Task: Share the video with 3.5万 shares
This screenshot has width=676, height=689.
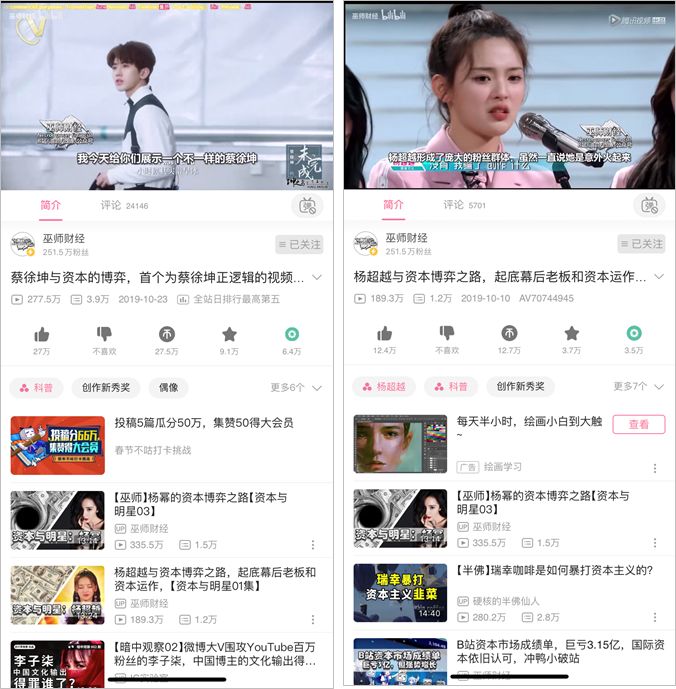Action: pyautogui.click(x=633, y=334)
